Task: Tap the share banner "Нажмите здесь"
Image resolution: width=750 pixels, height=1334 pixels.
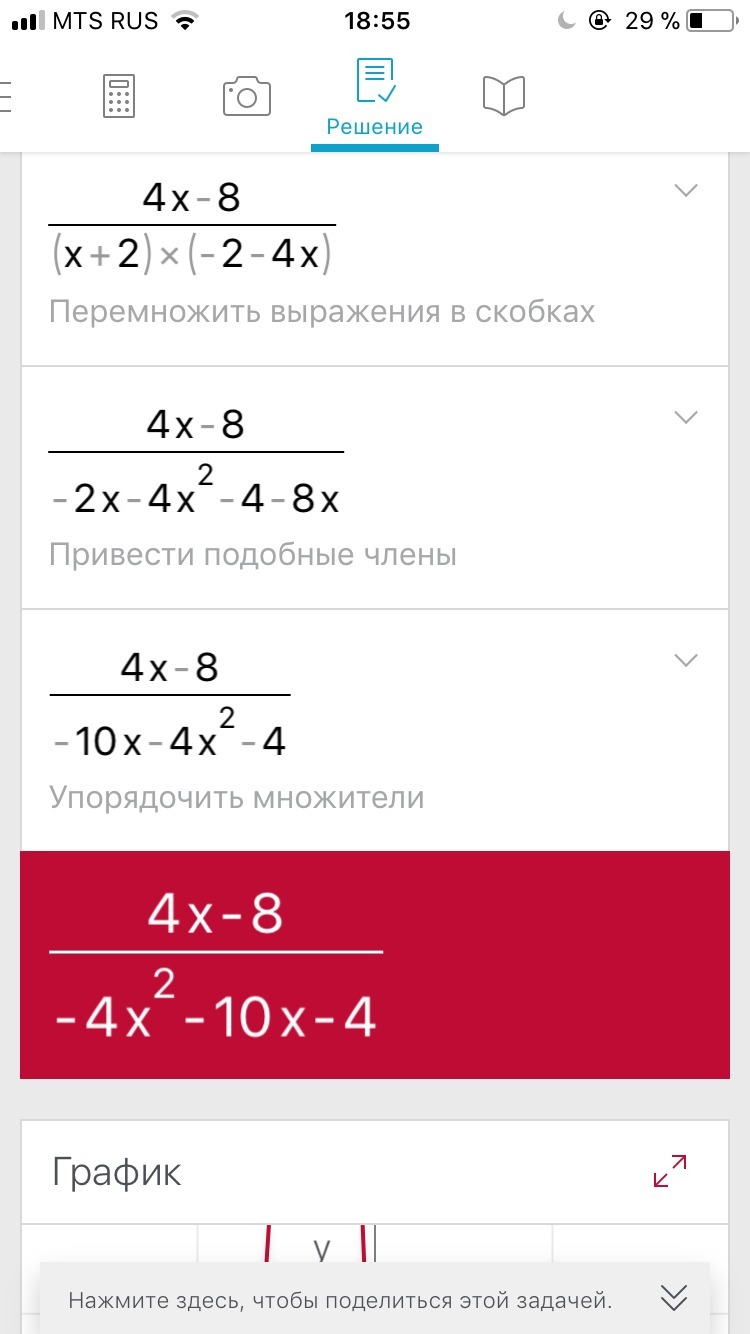Action: tap(340, 1301)
